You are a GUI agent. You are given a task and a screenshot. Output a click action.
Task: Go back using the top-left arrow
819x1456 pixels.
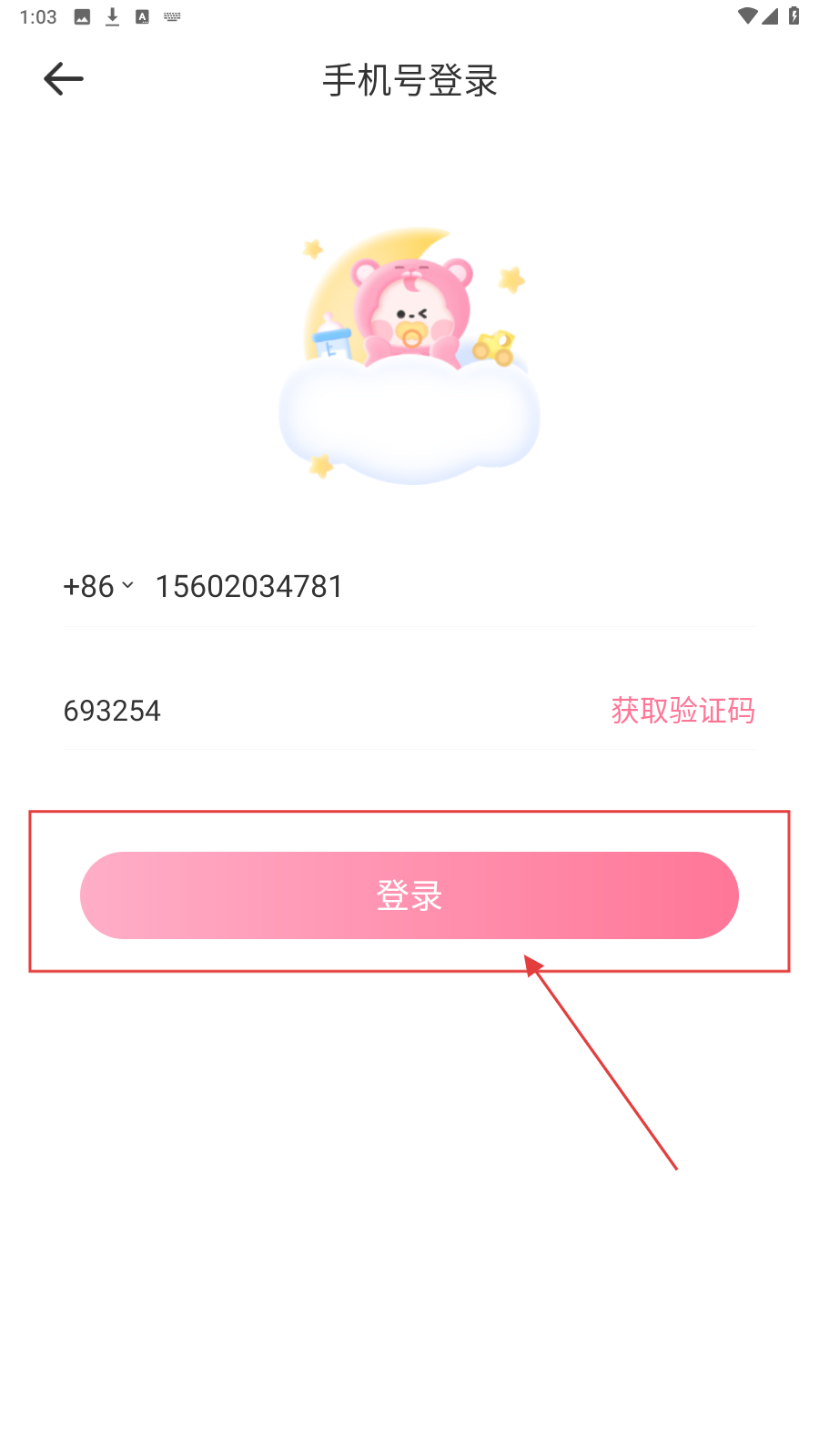63,79
